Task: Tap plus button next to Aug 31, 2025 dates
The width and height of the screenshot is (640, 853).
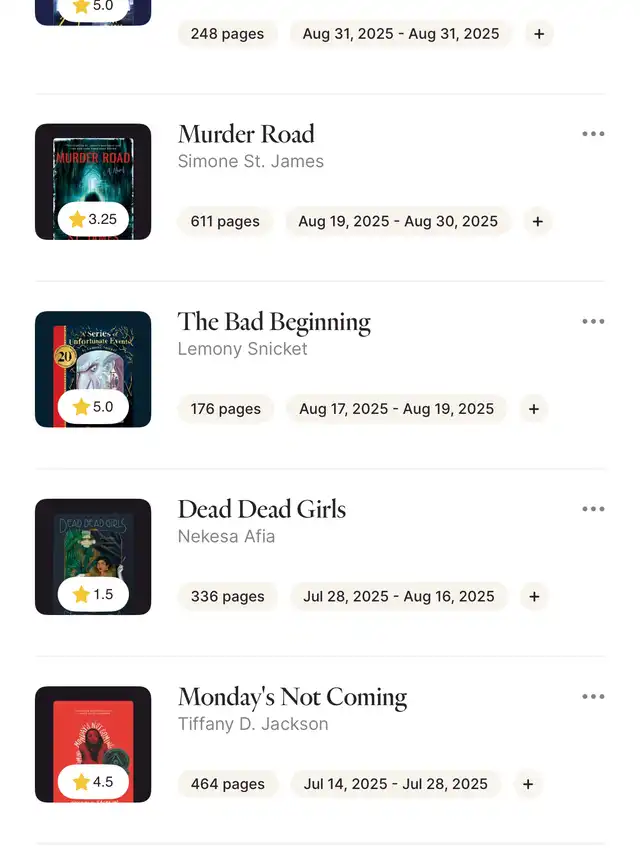Action: pos(539,33)
